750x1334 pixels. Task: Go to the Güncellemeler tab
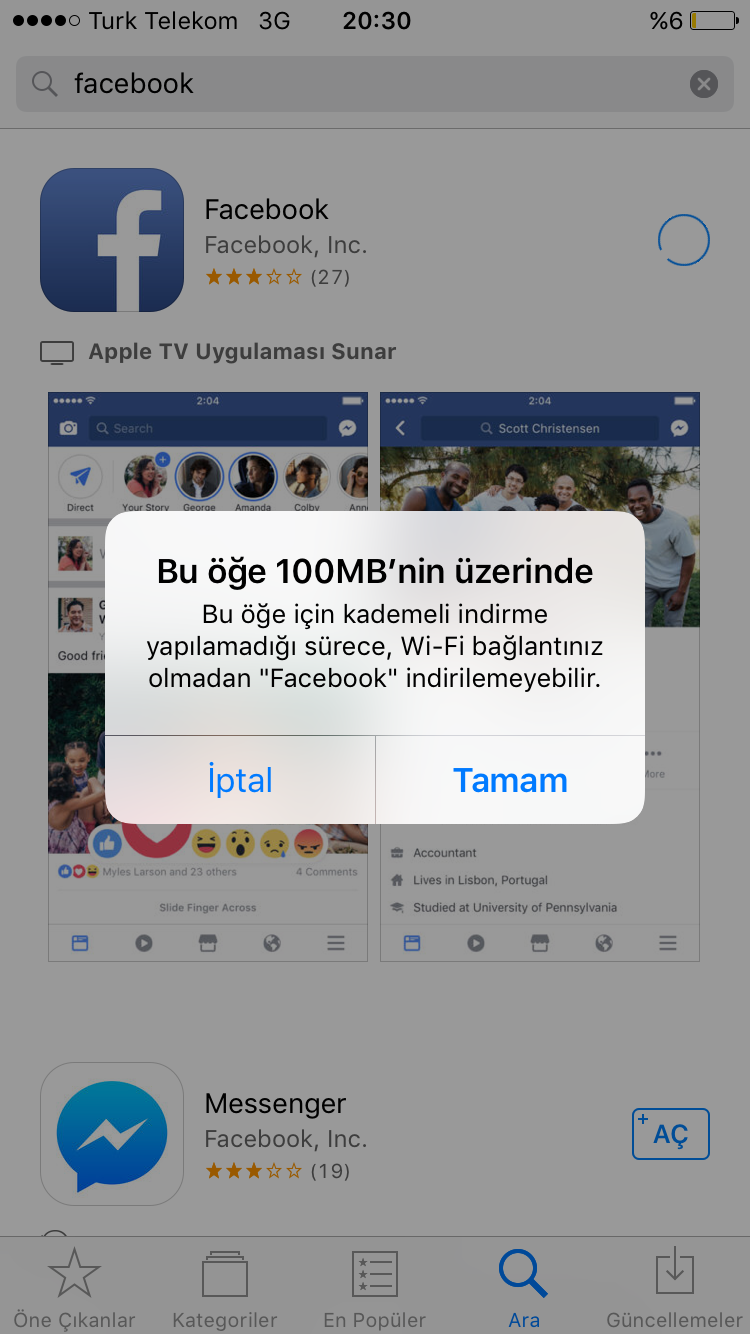[674, 1288]
